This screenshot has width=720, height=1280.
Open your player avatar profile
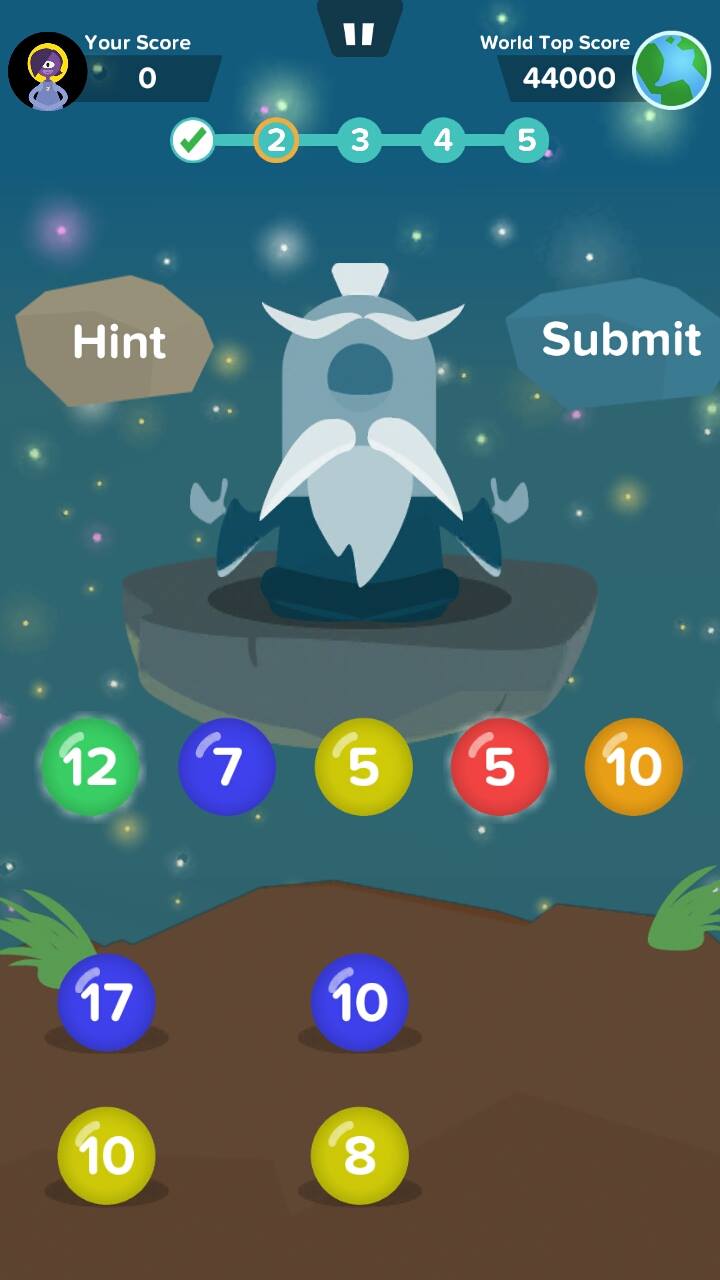pos(47,71)
